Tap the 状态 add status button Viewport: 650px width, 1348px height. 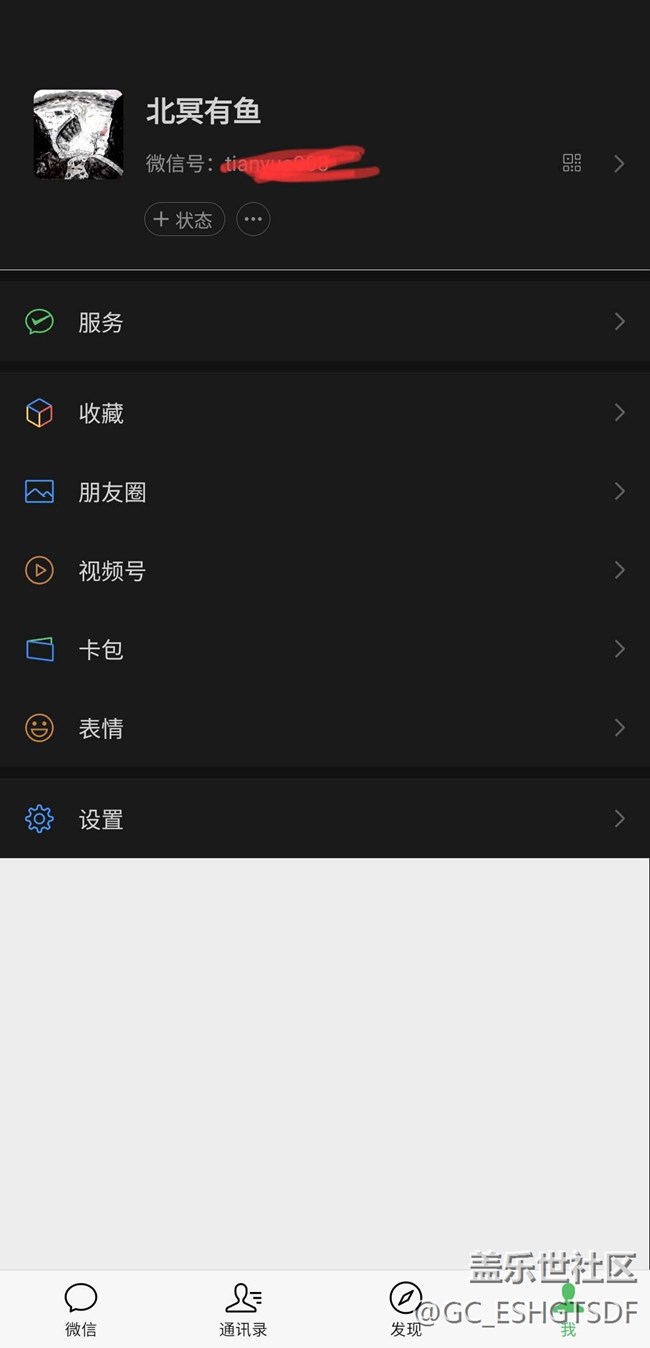click(x=184, y=220)
